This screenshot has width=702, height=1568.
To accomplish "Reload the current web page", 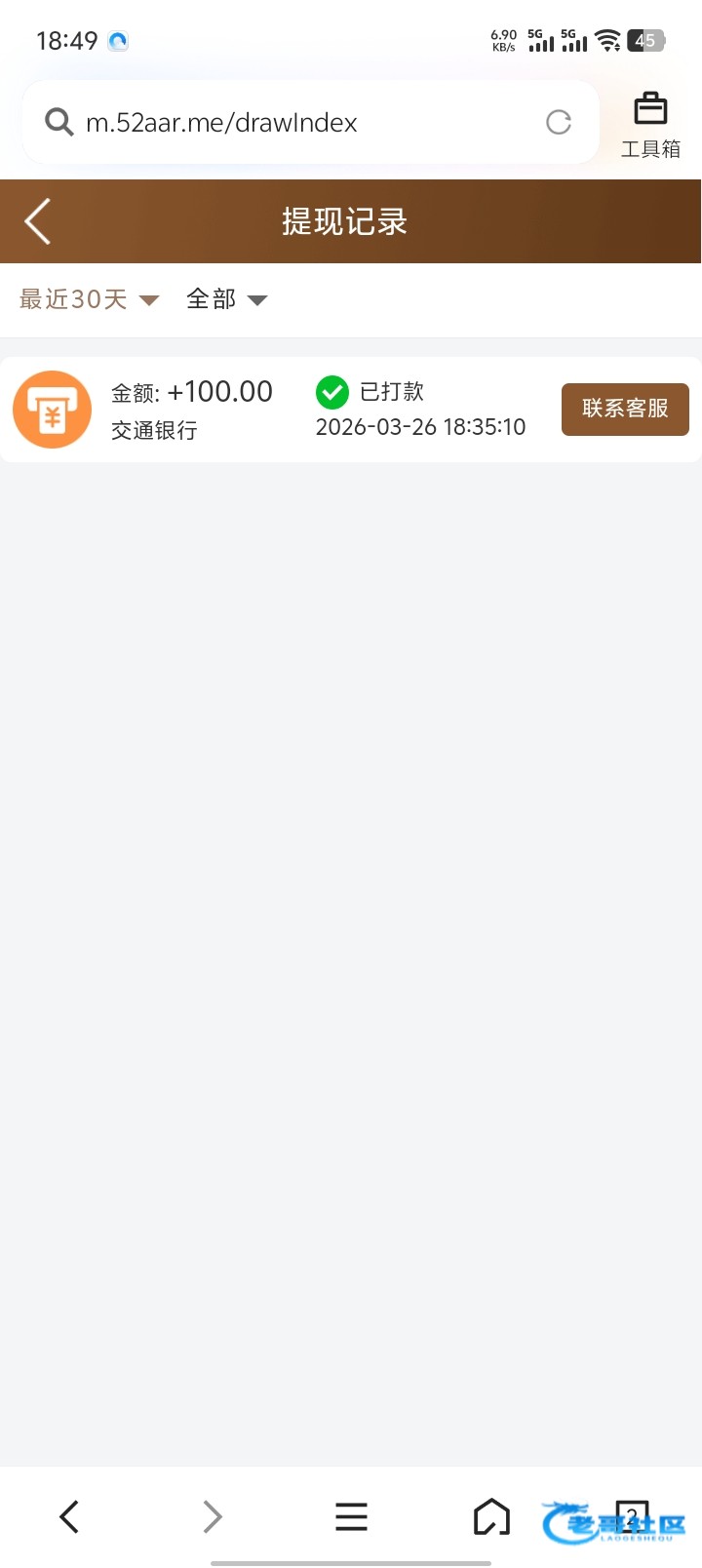I will coord(559,123).
